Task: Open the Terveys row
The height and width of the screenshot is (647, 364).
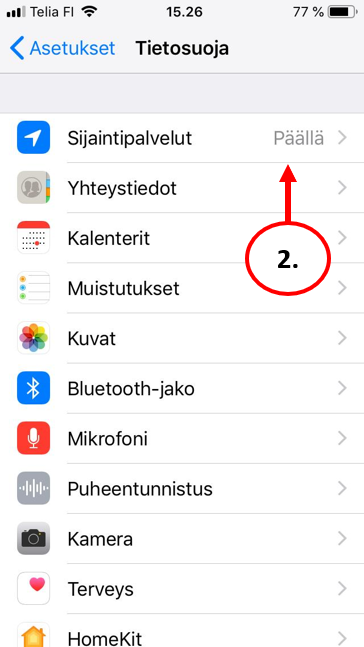Action: (x=182, y=589)
